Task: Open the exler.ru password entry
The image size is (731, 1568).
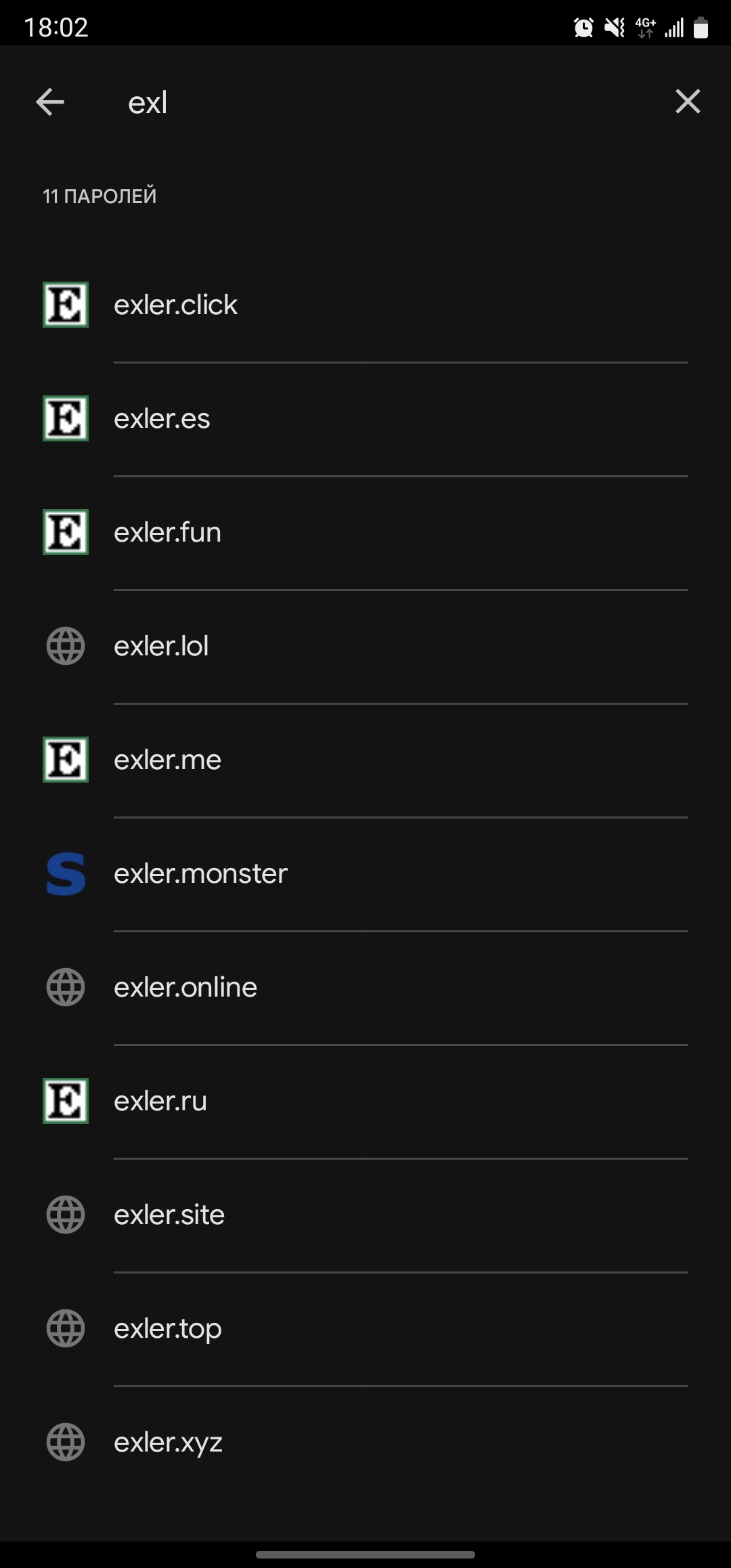Action: coord(365,1102)
